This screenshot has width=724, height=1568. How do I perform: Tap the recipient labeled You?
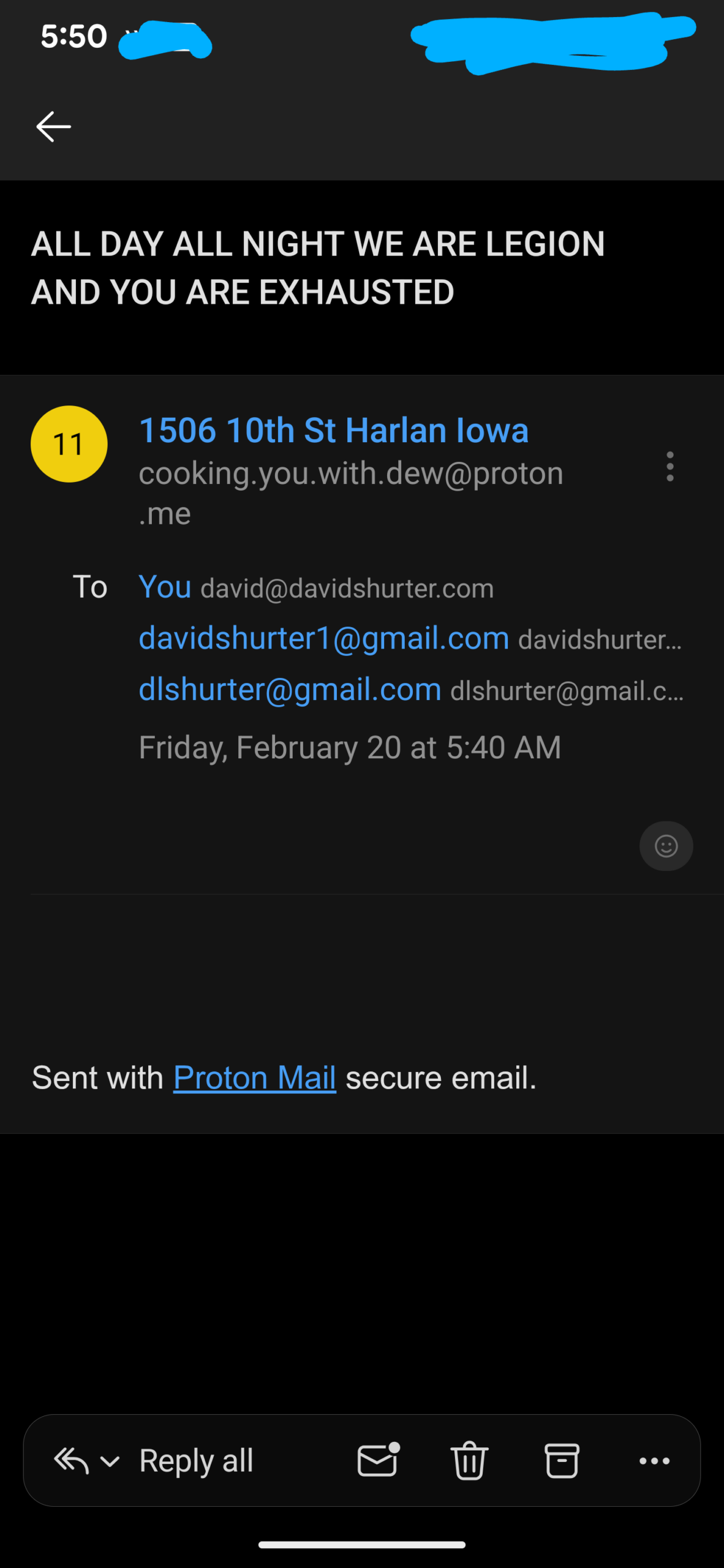coord(165,587)
